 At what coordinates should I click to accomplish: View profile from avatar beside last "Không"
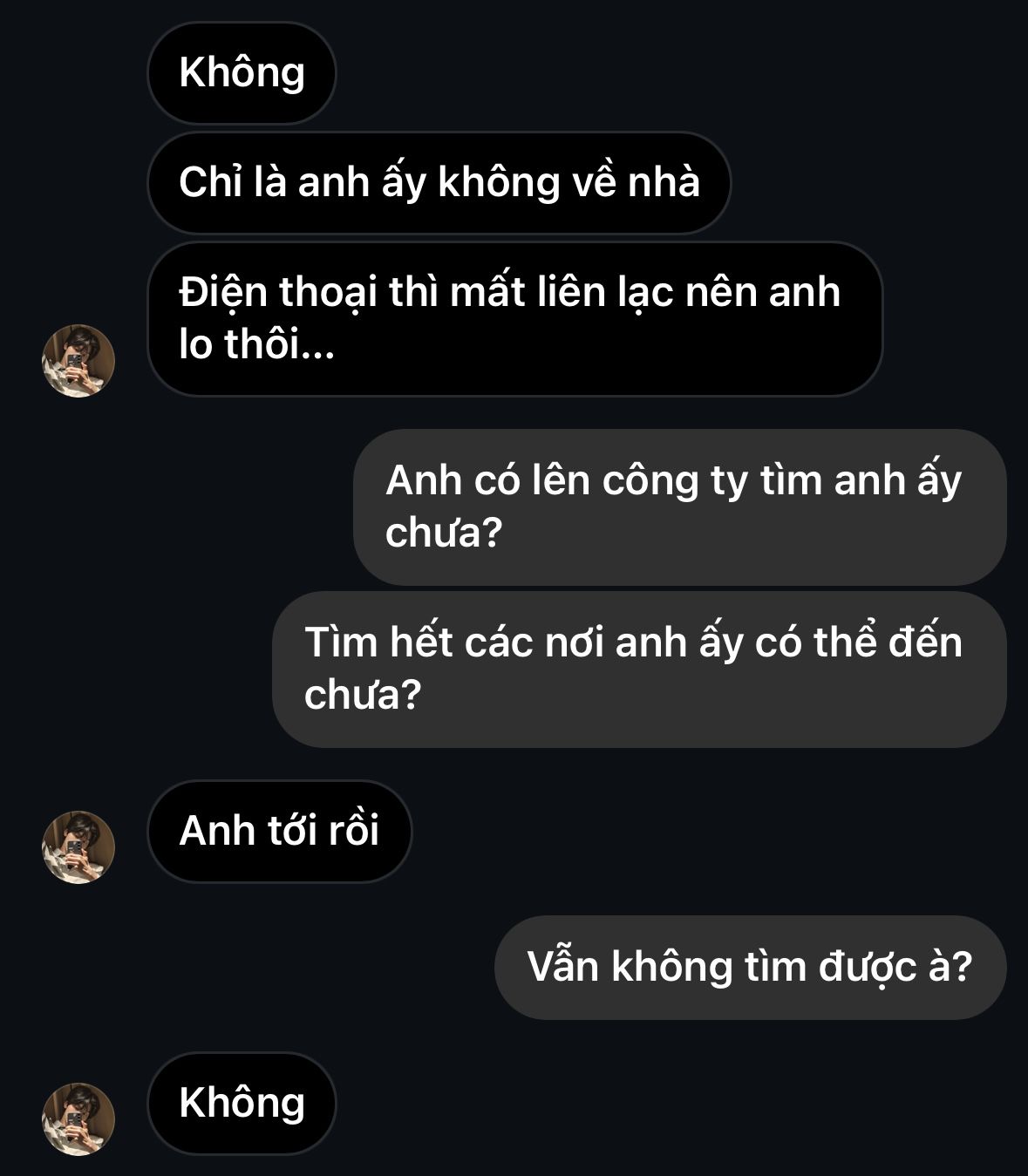(x=78, y=1119)
